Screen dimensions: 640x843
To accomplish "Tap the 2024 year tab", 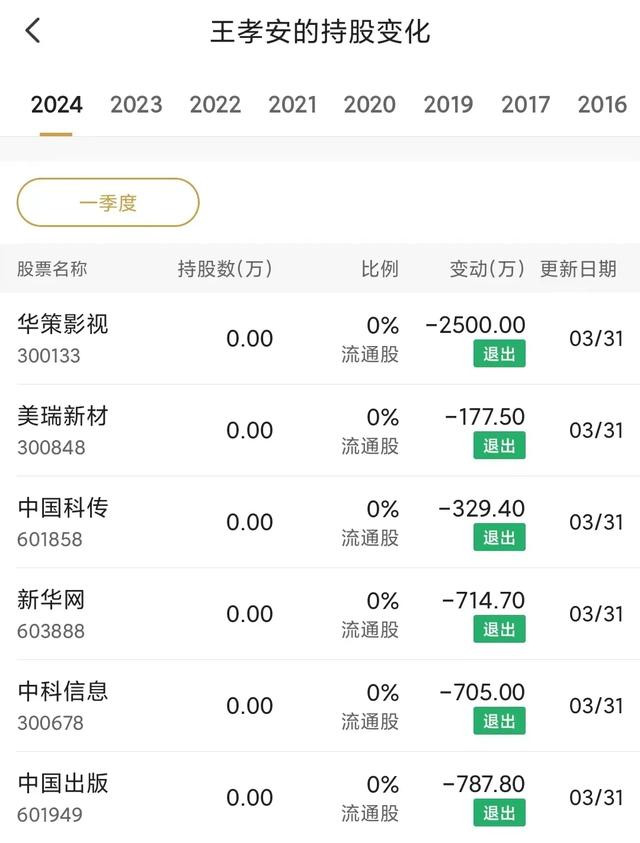I will (56, 104).
